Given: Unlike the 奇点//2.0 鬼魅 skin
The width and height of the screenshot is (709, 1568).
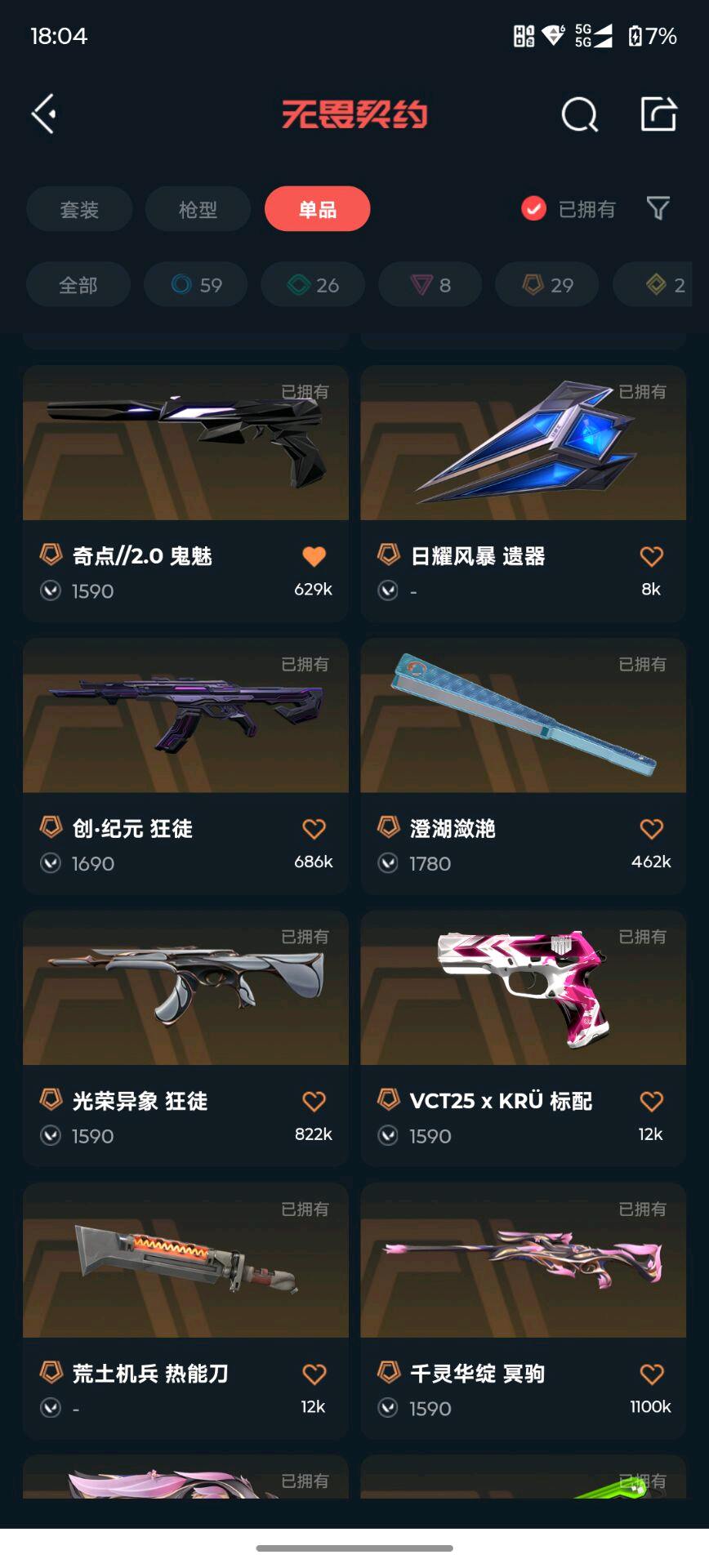Looking at the screenshot, I should point(314,556).
